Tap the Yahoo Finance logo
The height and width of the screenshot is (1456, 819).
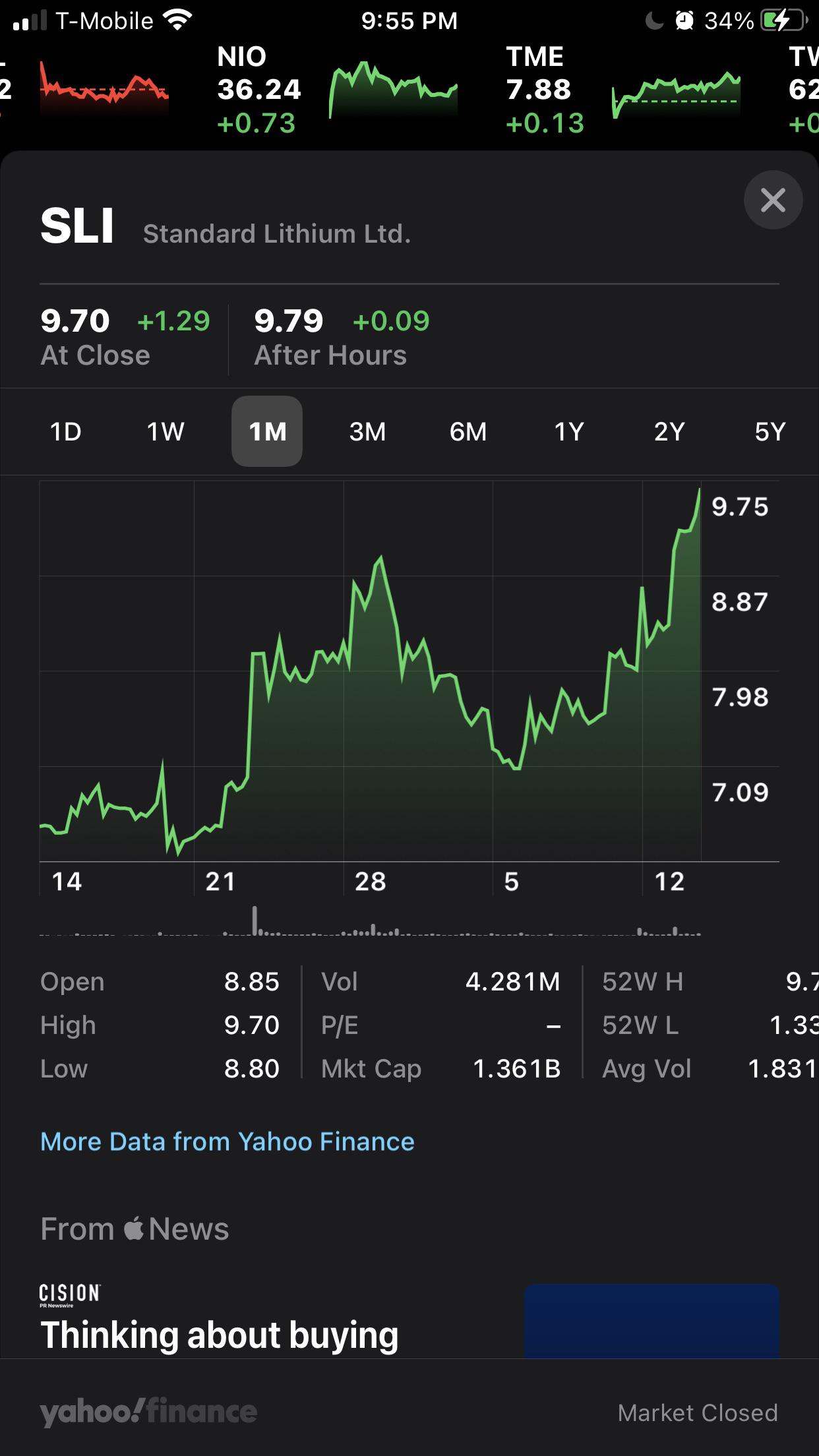point(148,1412)
